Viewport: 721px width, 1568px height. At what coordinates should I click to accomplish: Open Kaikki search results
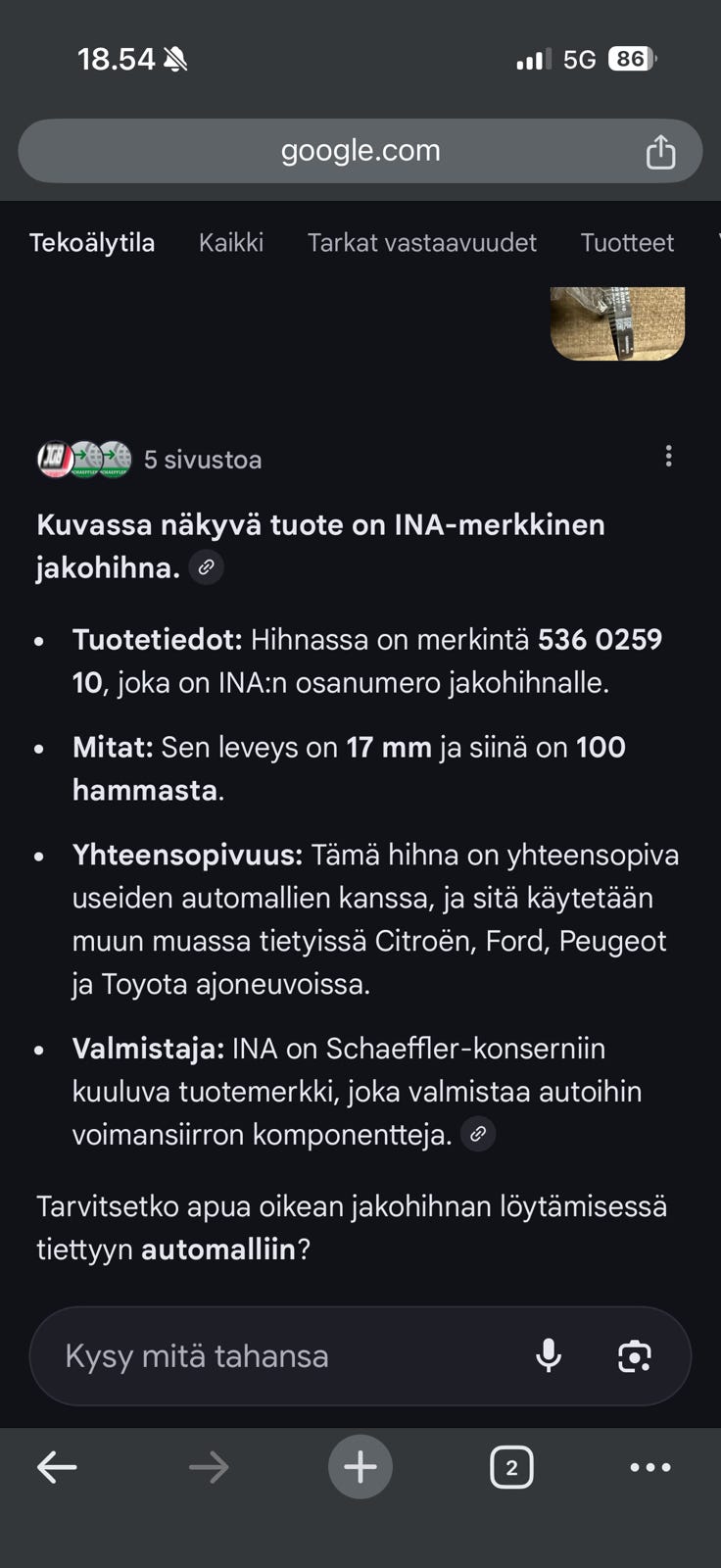click(231, 242)
